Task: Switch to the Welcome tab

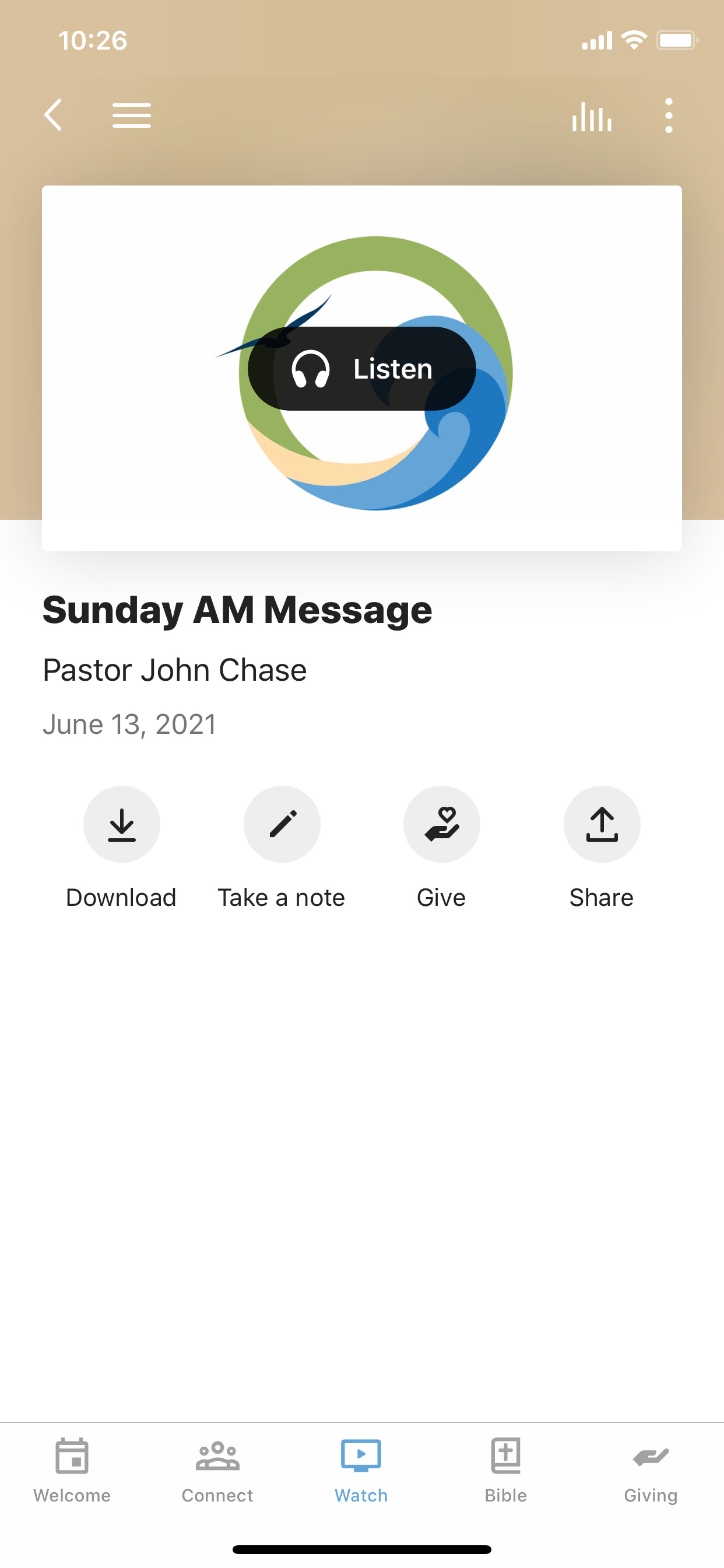Action: point(72,1471)
